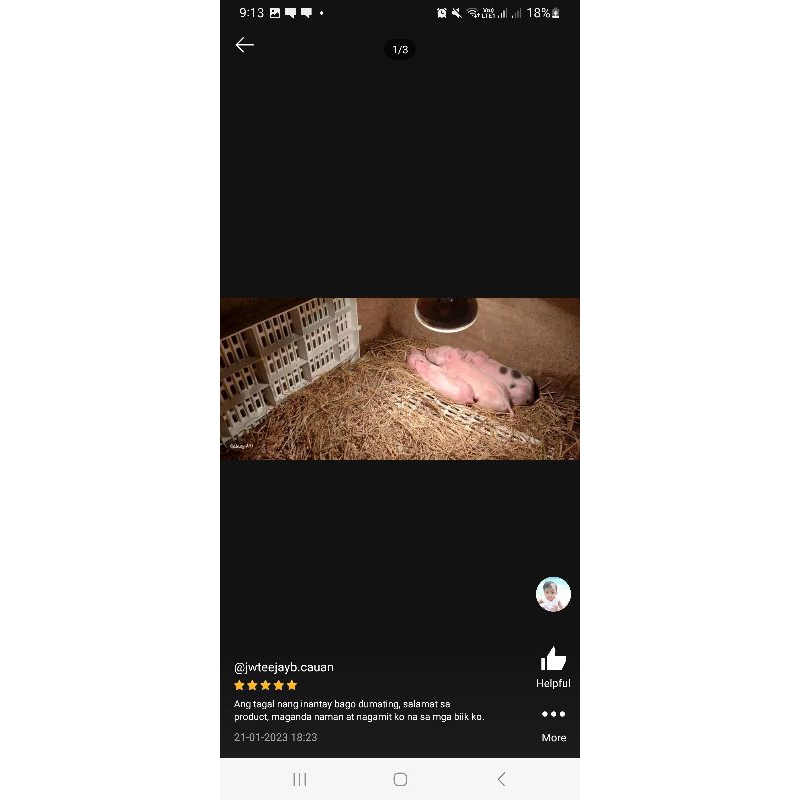
Task: Tap the system back chevron
Action: tap(502, 779)
